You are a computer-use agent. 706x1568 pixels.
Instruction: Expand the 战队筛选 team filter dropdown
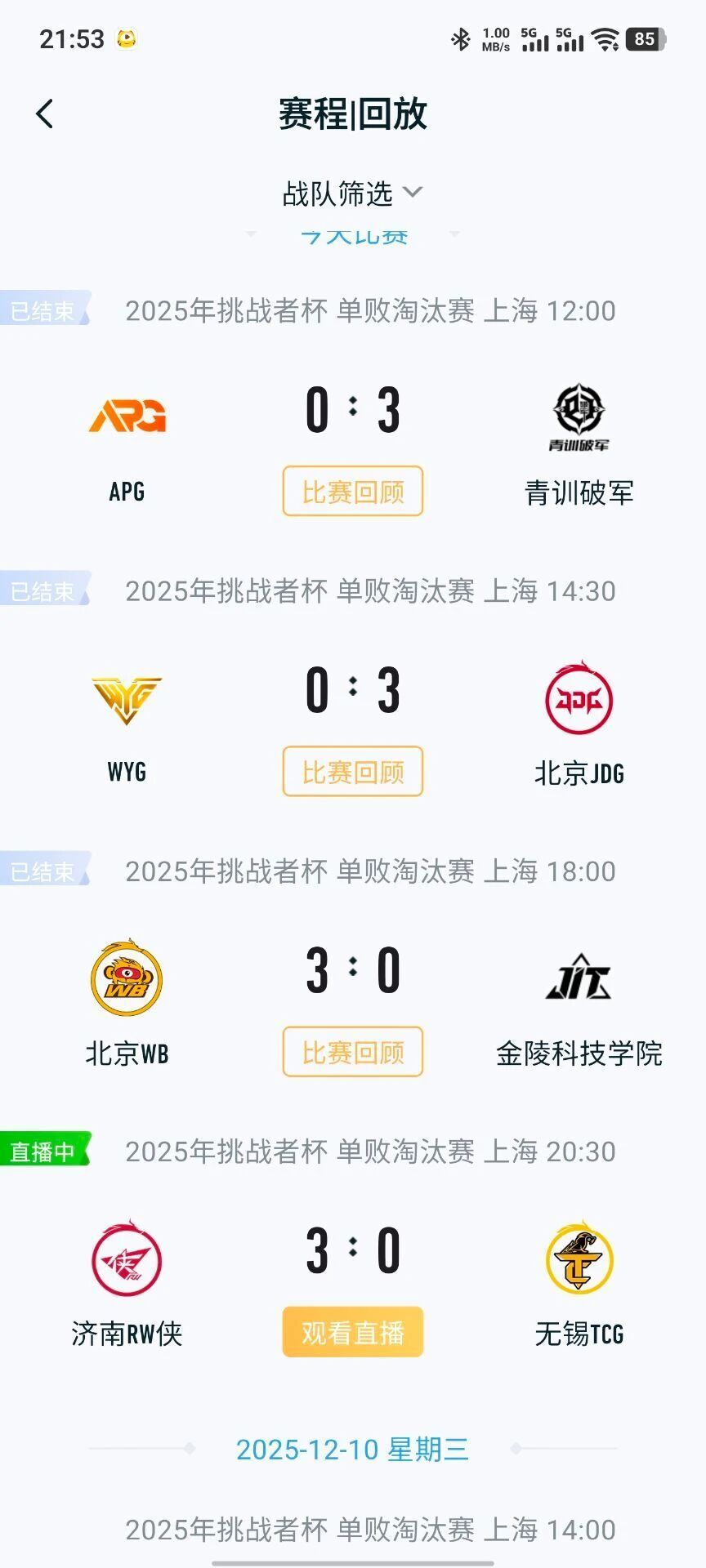click(x=352, y=194)
